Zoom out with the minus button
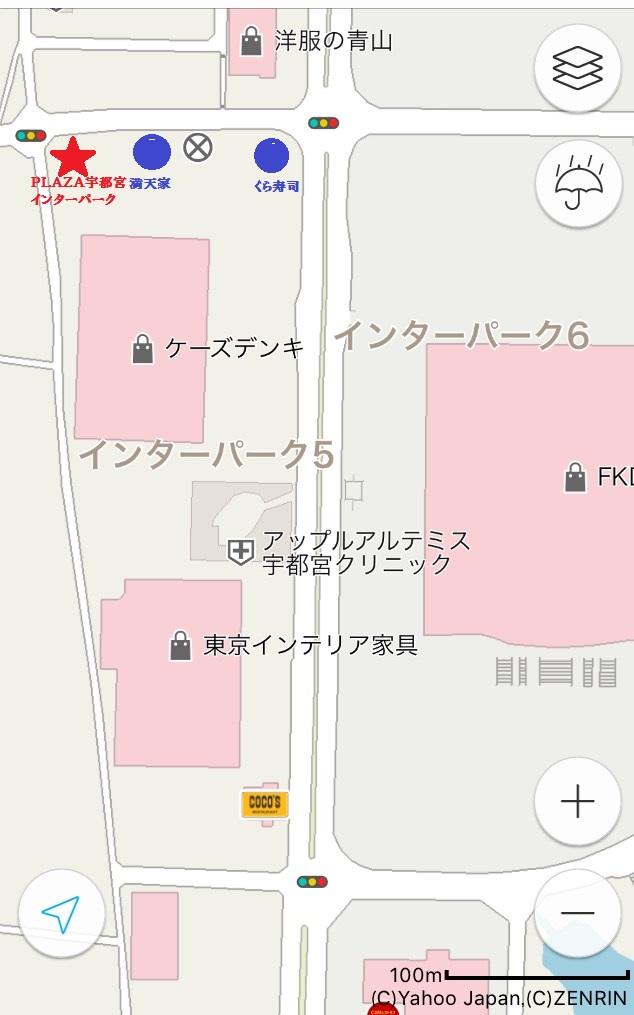634x1015 pixels. pyautogui.click(x=578, y=913)
